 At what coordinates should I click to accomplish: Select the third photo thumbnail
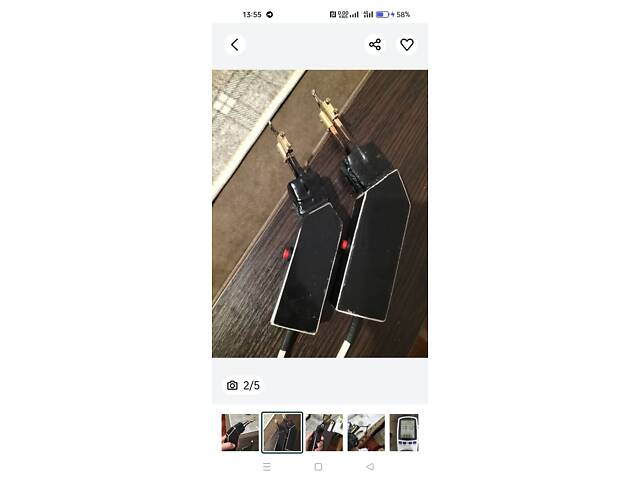pos(324,432)
